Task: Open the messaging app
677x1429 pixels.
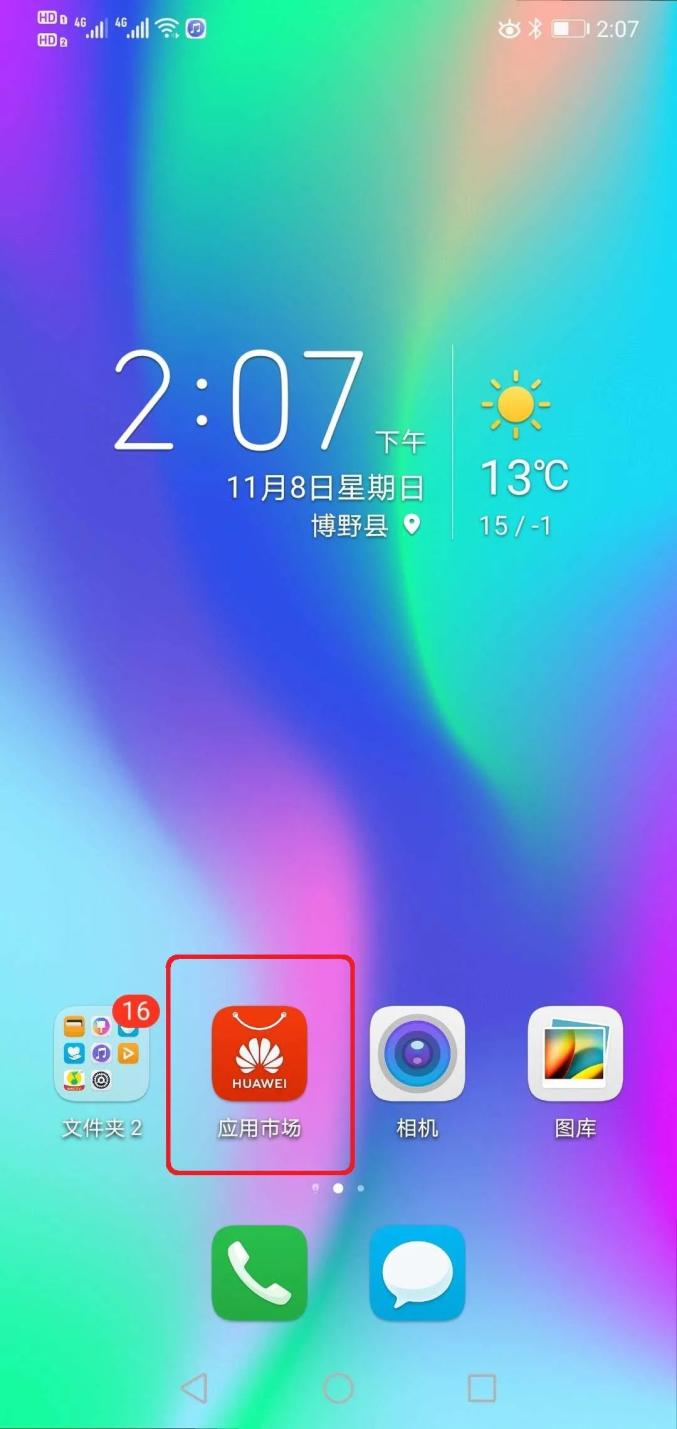Action: [x=417, y=1273]
